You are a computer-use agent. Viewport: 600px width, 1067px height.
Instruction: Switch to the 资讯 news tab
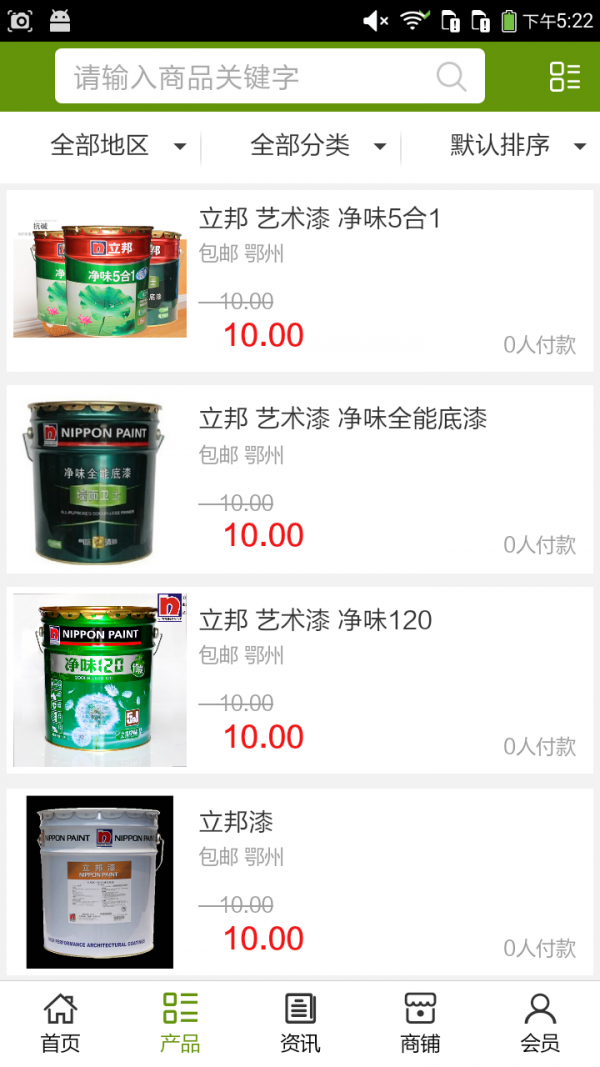[300, 1023]
